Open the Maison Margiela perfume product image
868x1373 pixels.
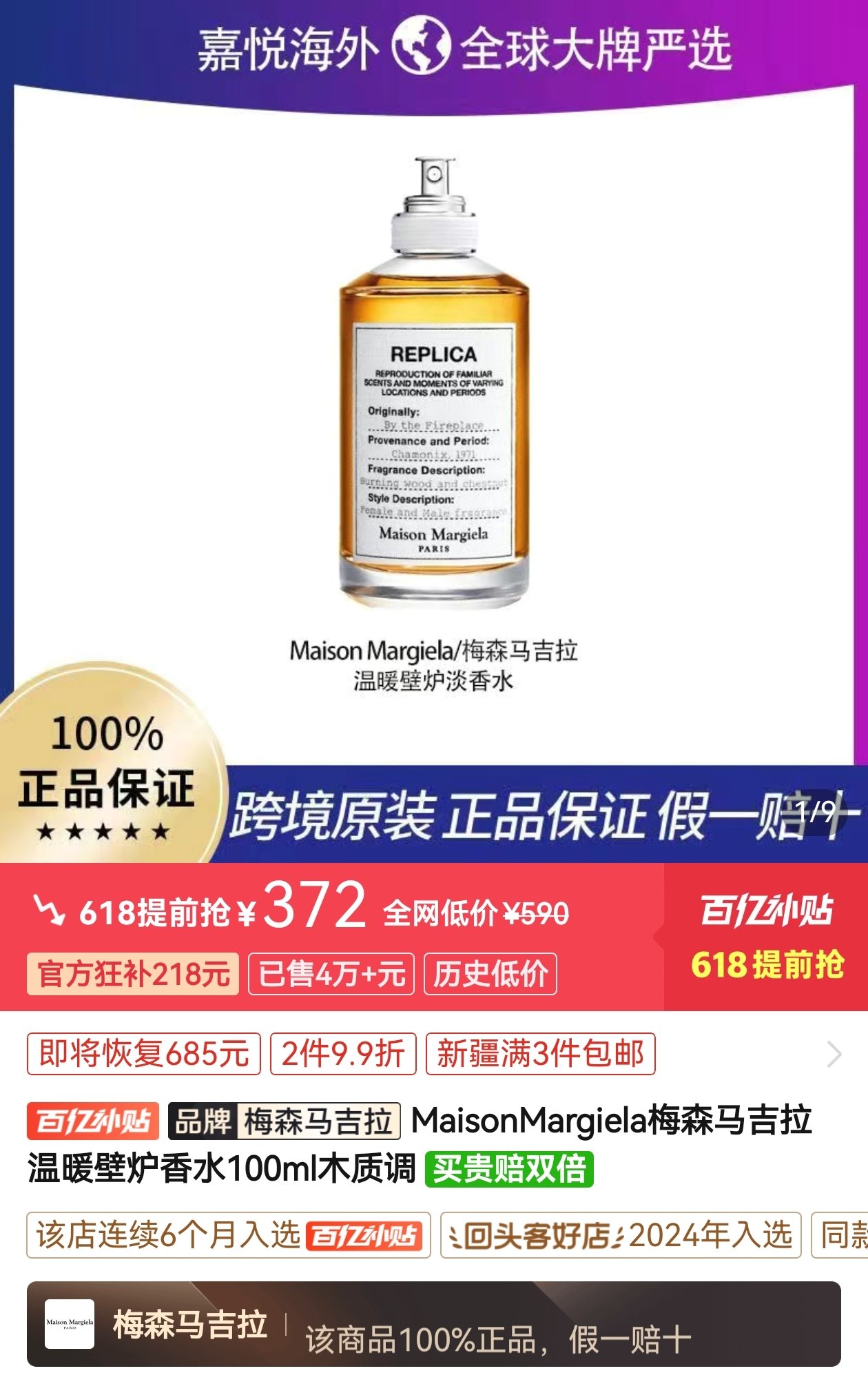434,386
